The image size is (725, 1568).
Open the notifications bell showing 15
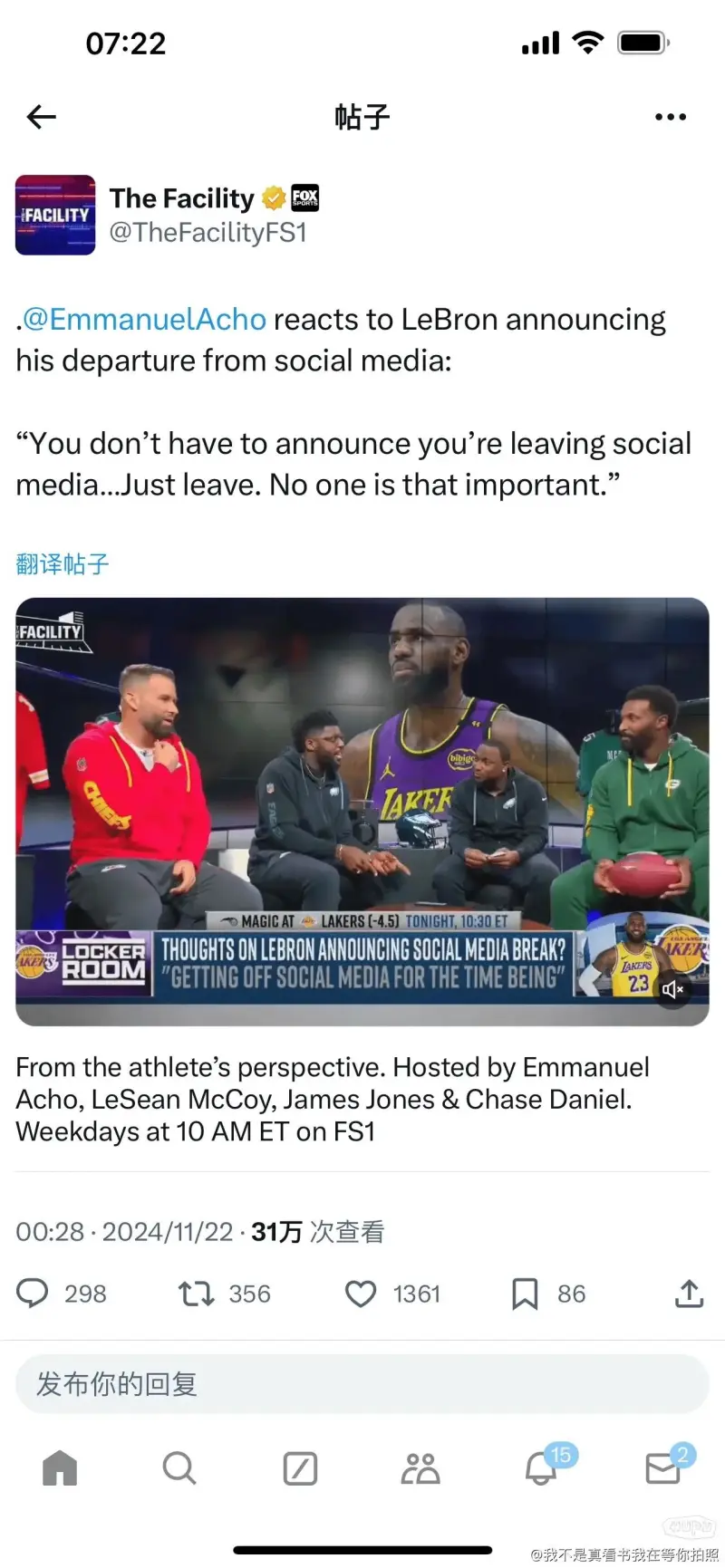pyautogui.click(x=542, y=1467)
